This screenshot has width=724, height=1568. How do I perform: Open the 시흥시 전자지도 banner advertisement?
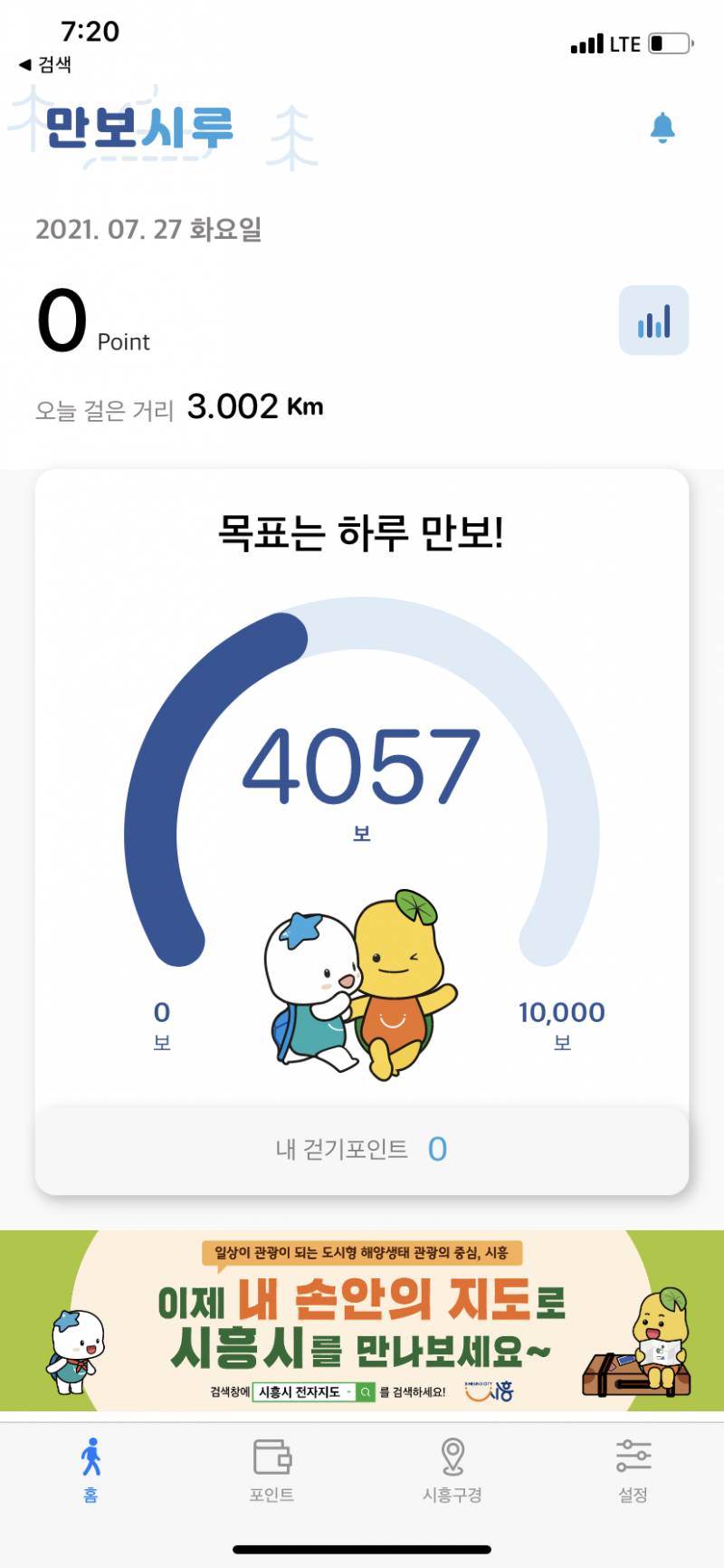click(362, 1322)
